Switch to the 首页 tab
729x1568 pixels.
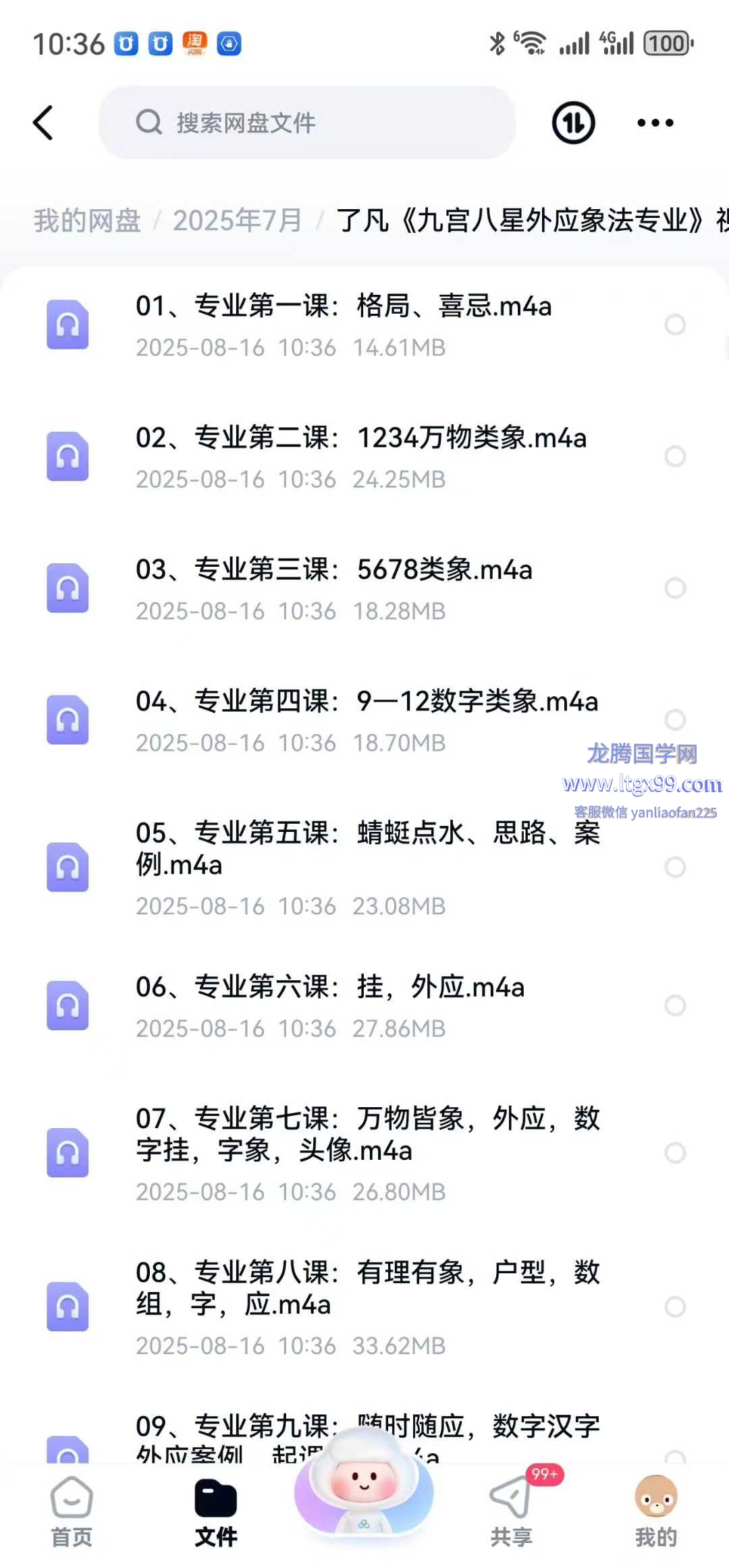point(72,1511)
